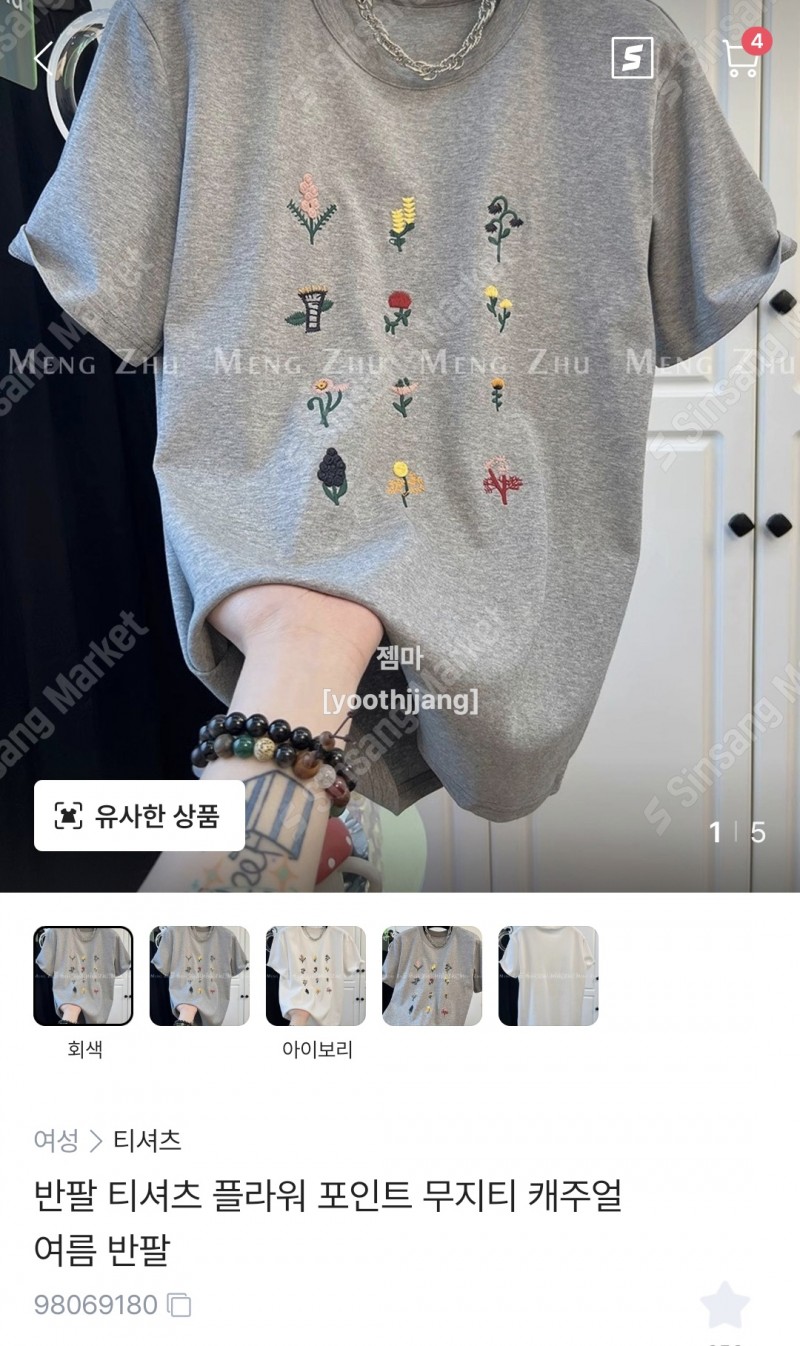Open the 티셔츠 category breadcrumb
800x1346 pixels.
pyautogui.click(x=147, y=1140)
